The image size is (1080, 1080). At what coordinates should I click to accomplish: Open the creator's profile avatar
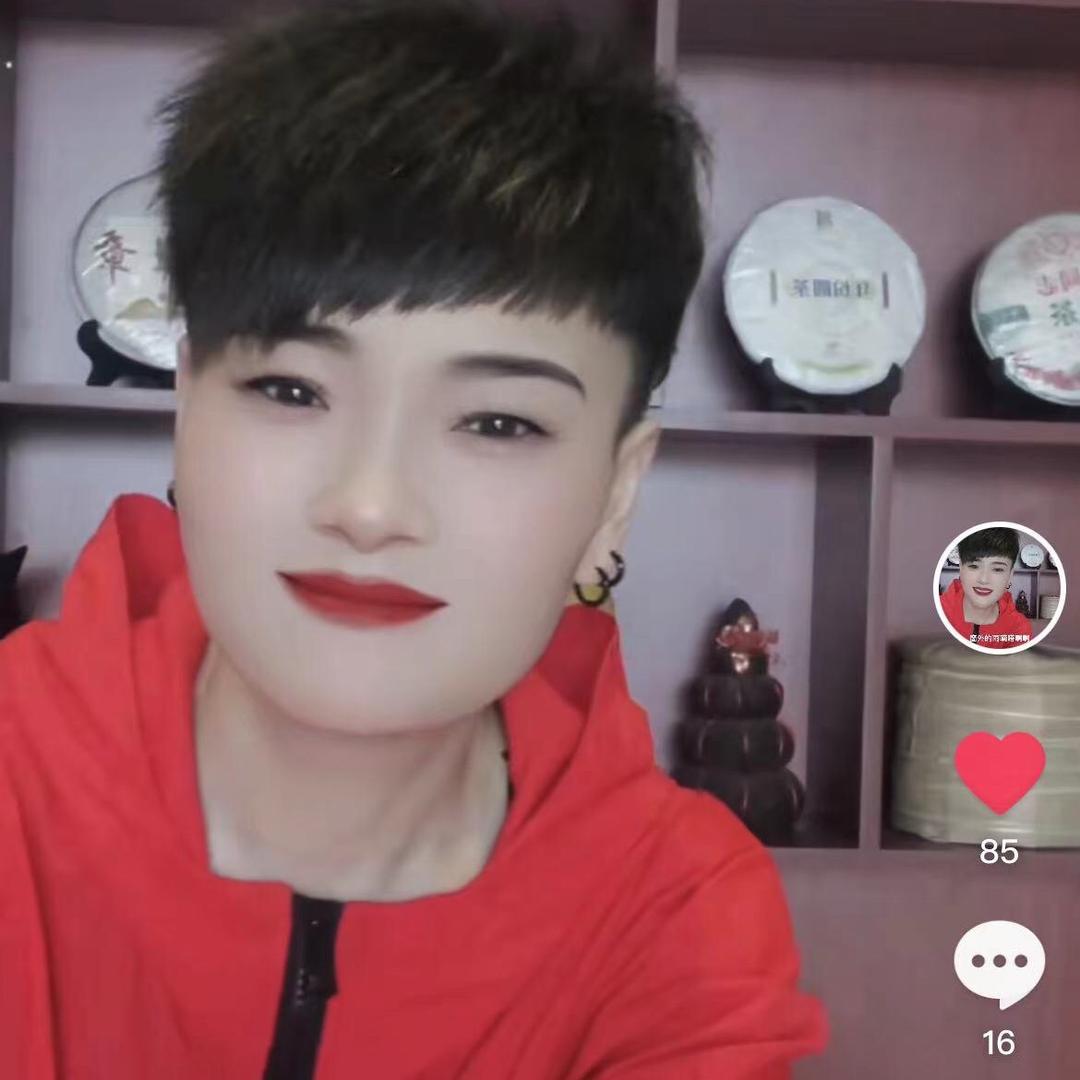999,589
